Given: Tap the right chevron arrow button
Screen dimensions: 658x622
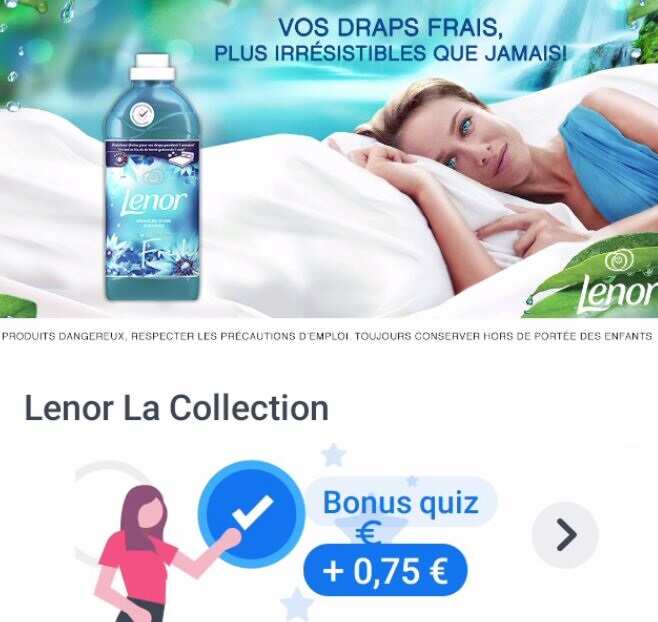Looking at the screenshot, I should click(x=565, y=535).
